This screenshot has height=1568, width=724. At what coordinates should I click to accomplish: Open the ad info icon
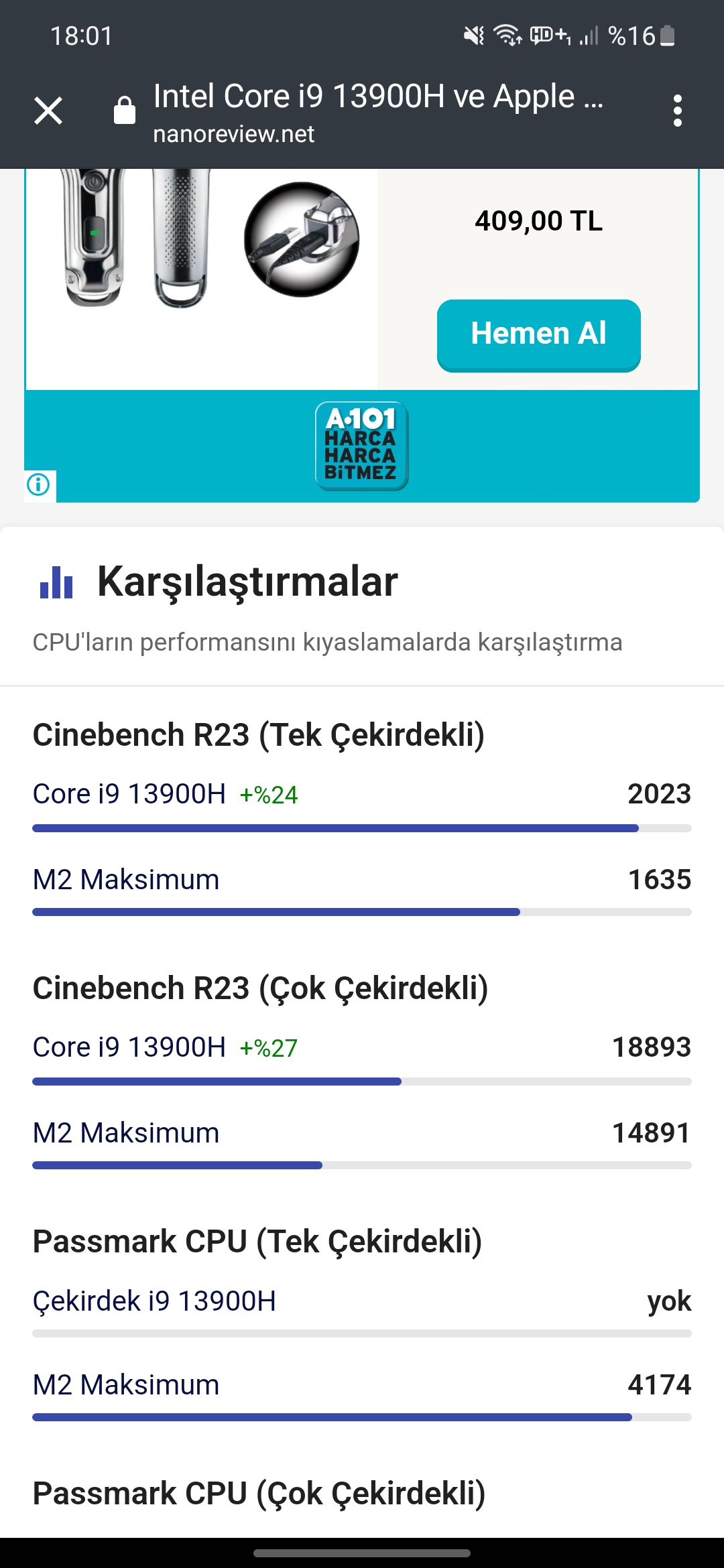39,484
